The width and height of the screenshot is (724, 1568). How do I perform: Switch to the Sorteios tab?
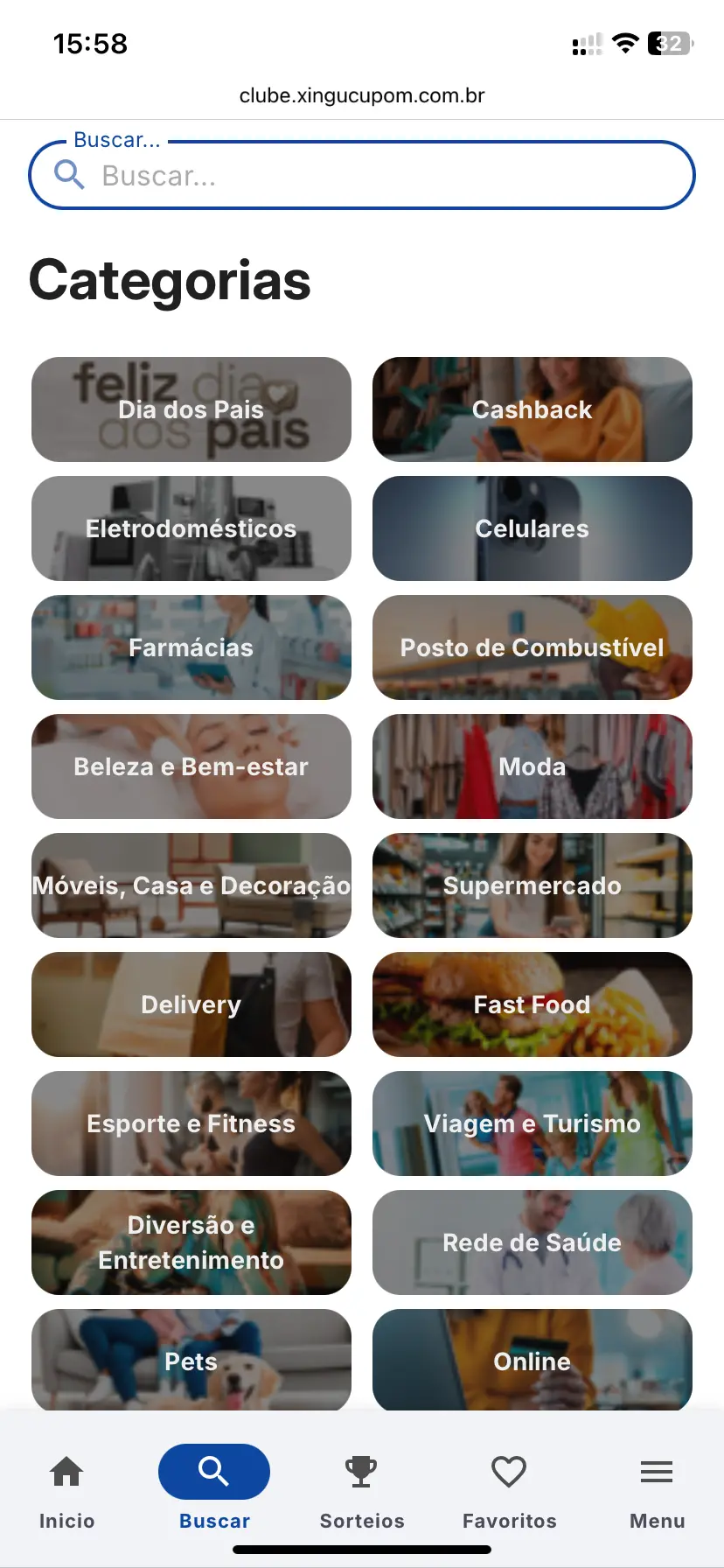click(362, 1487)
